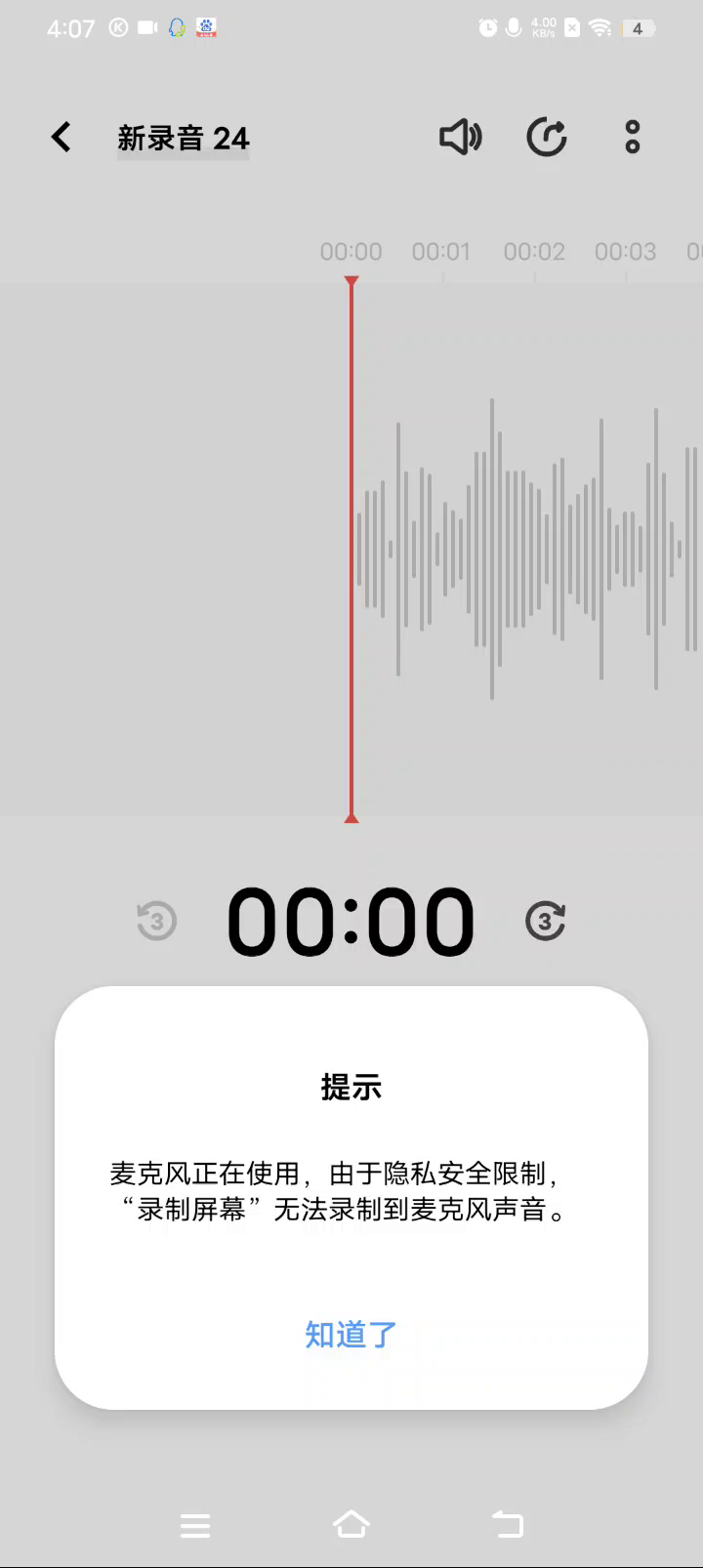Open the three-dot overflow menu
This screenshot has height=1568, width=703.
tap(633, 138)
